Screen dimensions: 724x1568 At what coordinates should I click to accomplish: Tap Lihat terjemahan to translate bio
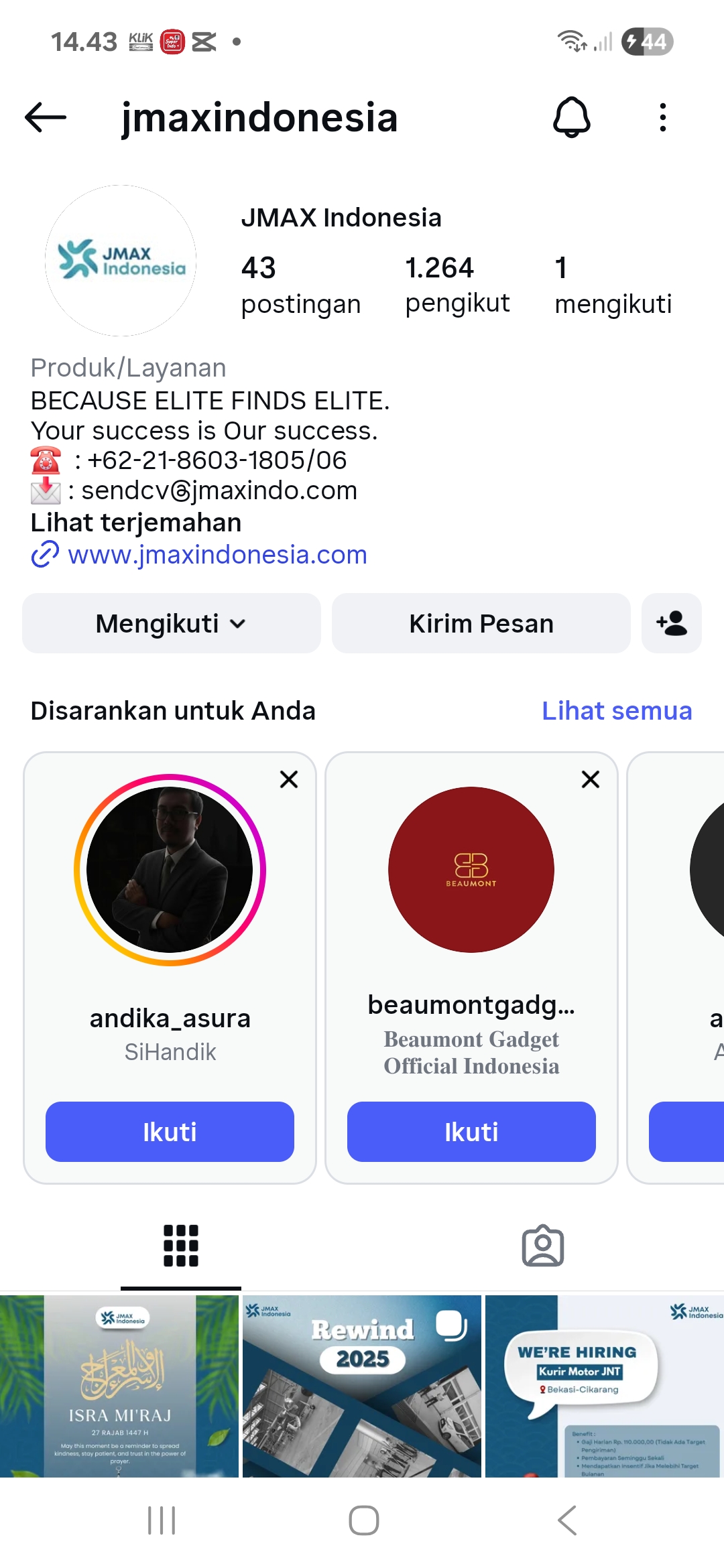click(x=136, y=523)
